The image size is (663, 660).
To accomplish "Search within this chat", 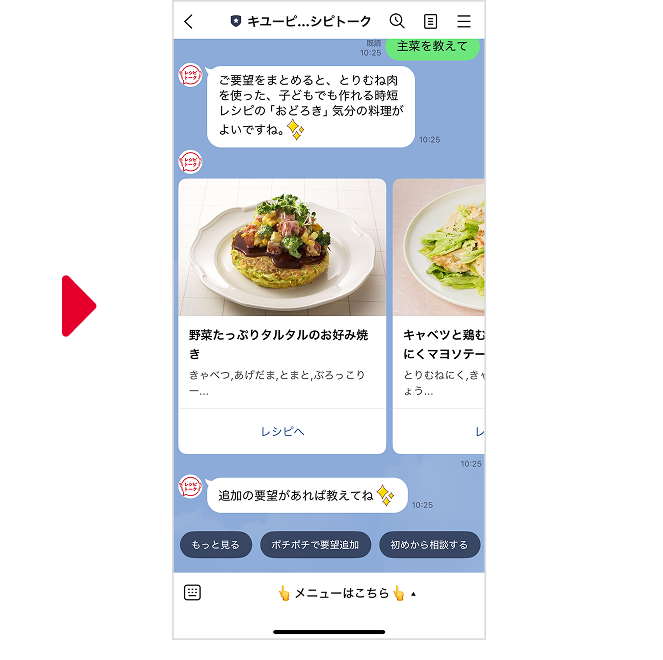I will (x=397, y=21).
